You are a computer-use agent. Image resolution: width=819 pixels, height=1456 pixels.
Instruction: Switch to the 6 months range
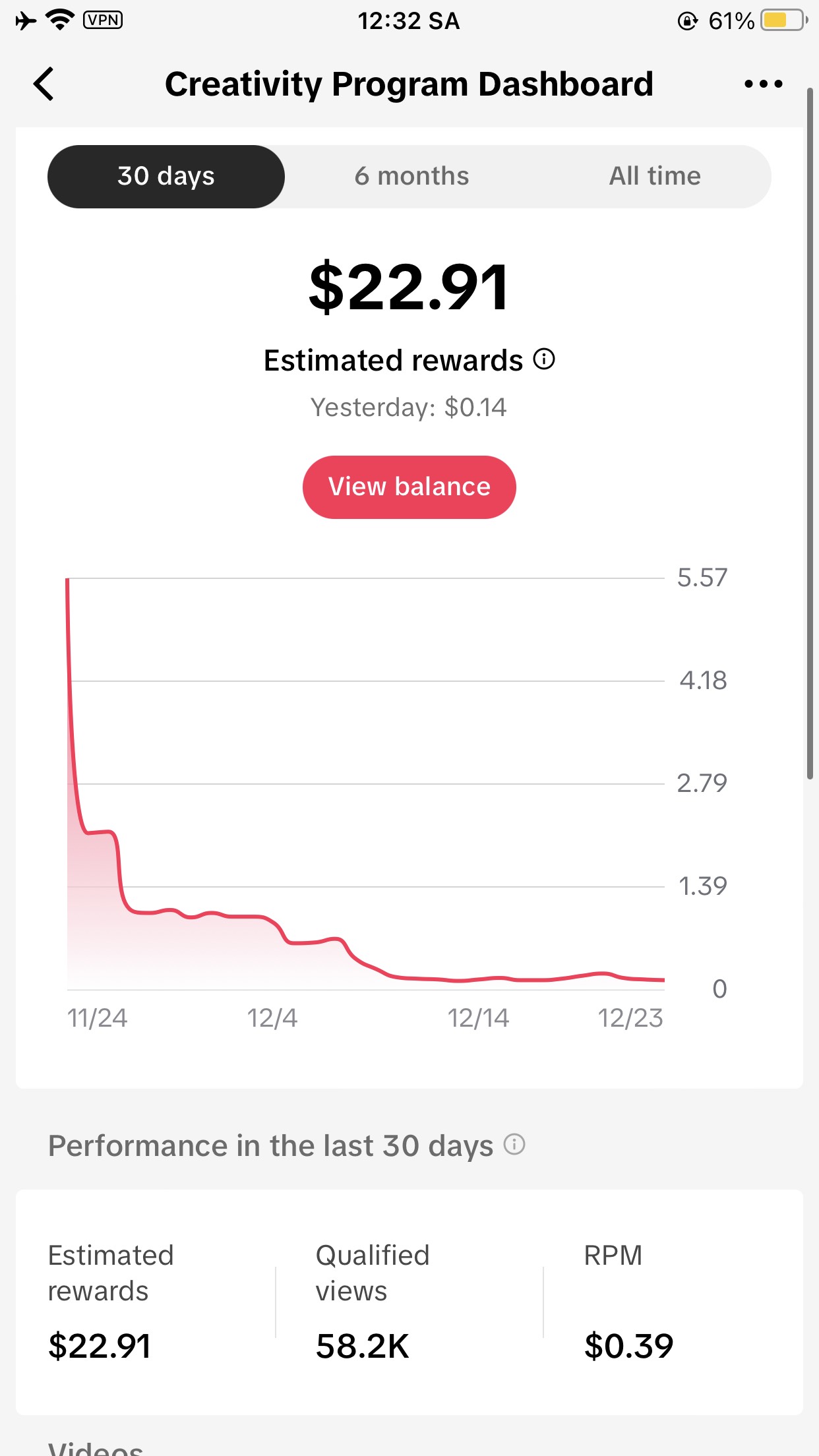coord(411,177)
